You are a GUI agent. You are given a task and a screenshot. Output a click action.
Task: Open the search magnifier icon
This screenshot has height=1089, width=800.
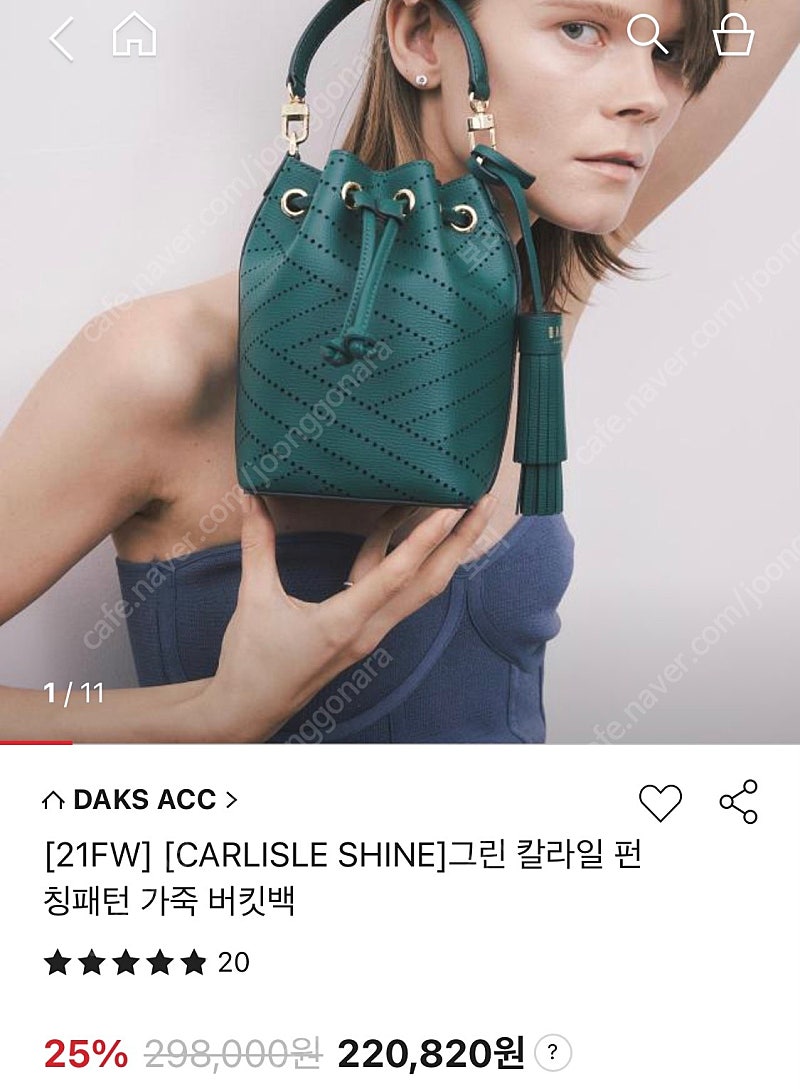(x=647, y=36)
